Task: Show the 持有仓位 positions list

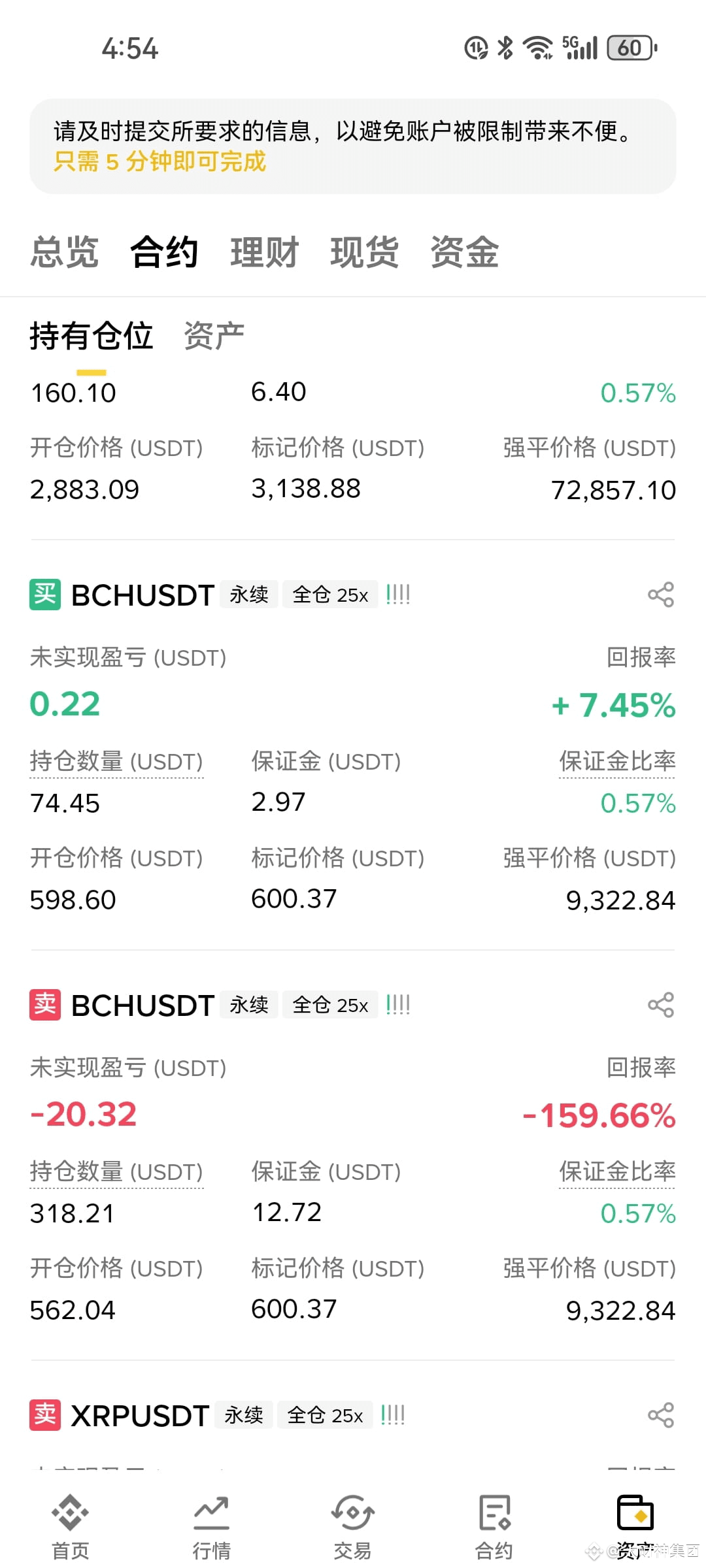Action: click(92, 336)
